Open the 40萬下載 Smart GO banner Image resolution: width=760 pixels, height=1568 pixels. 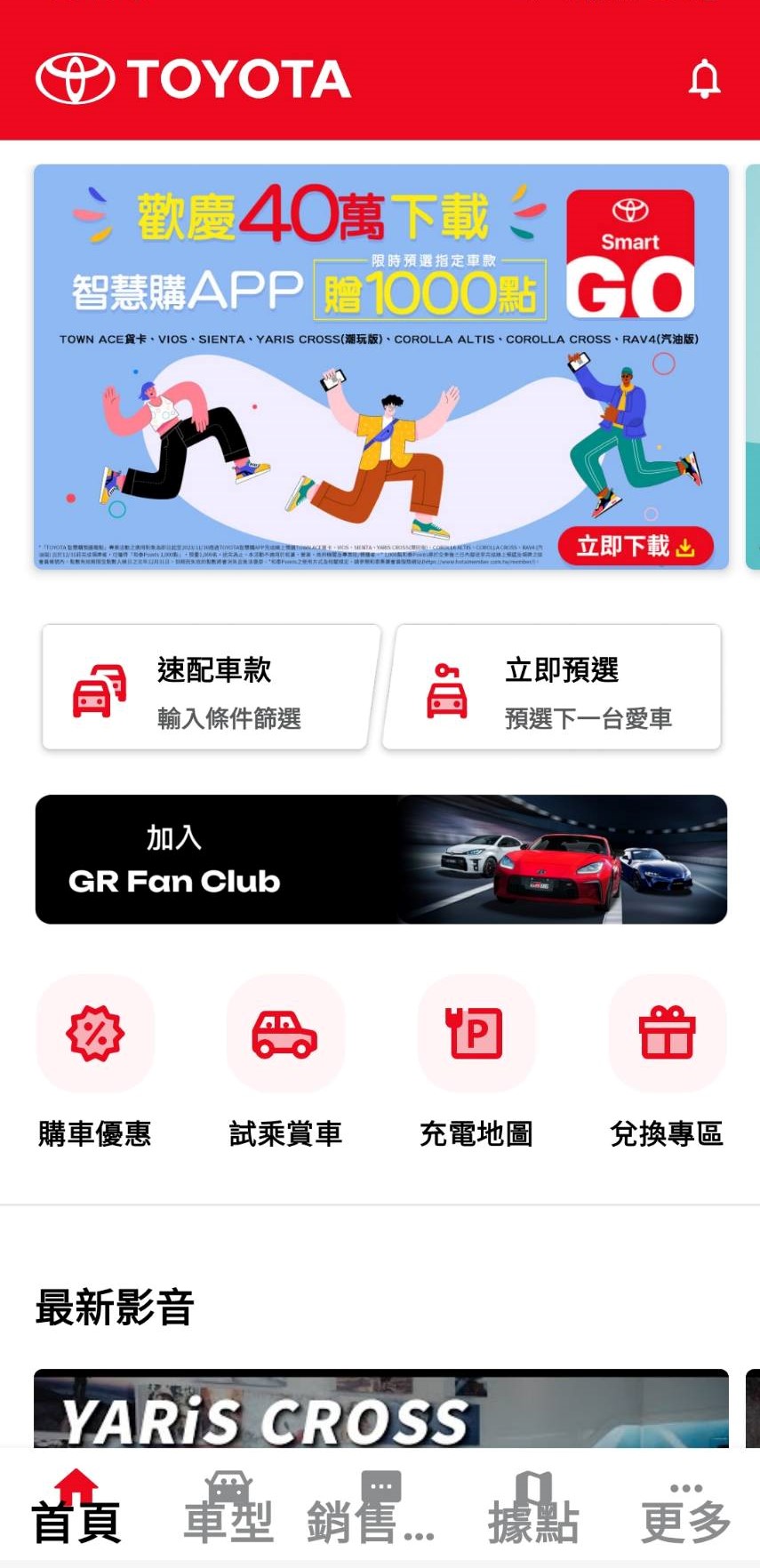tap(380, 366)
